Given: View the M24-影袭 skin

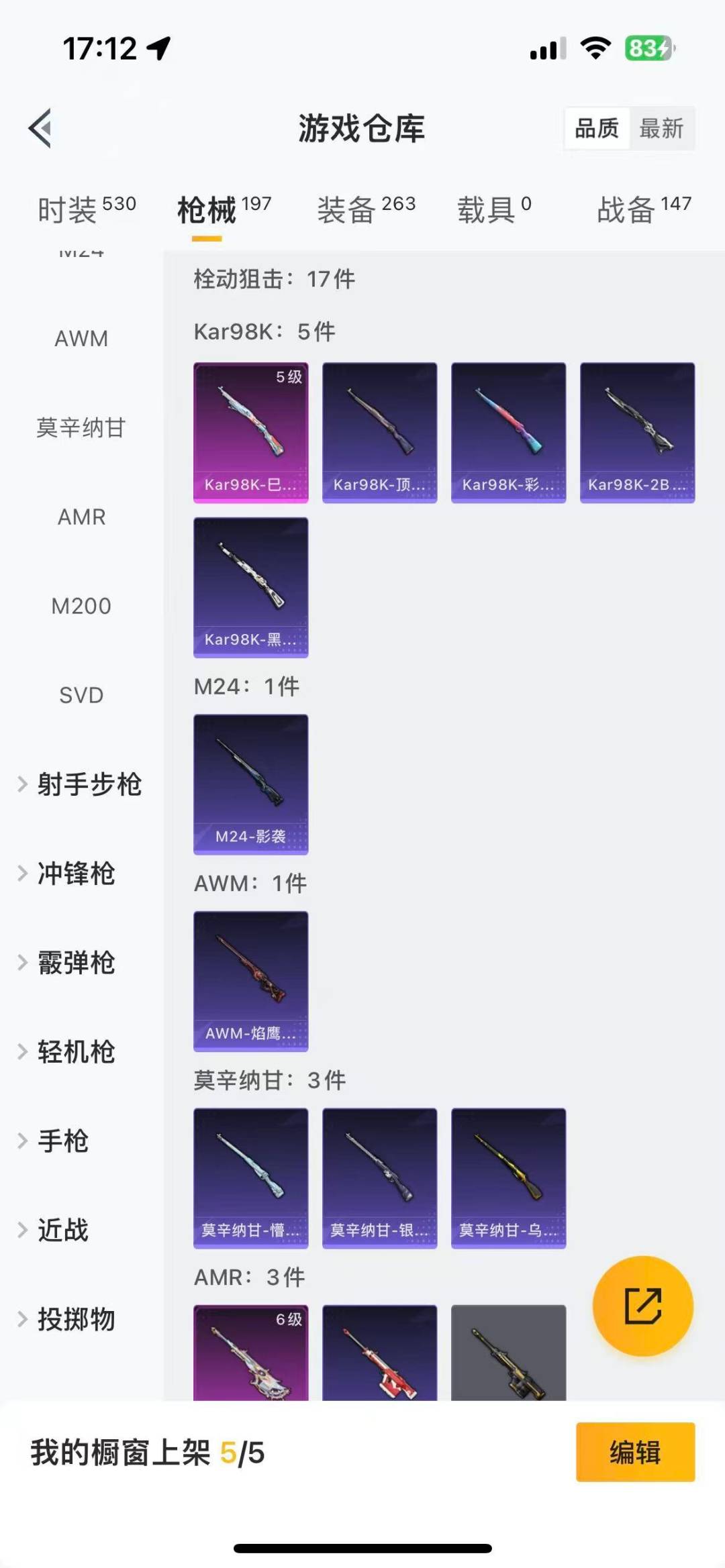Looking at the screenshot, I should [250, 784].
